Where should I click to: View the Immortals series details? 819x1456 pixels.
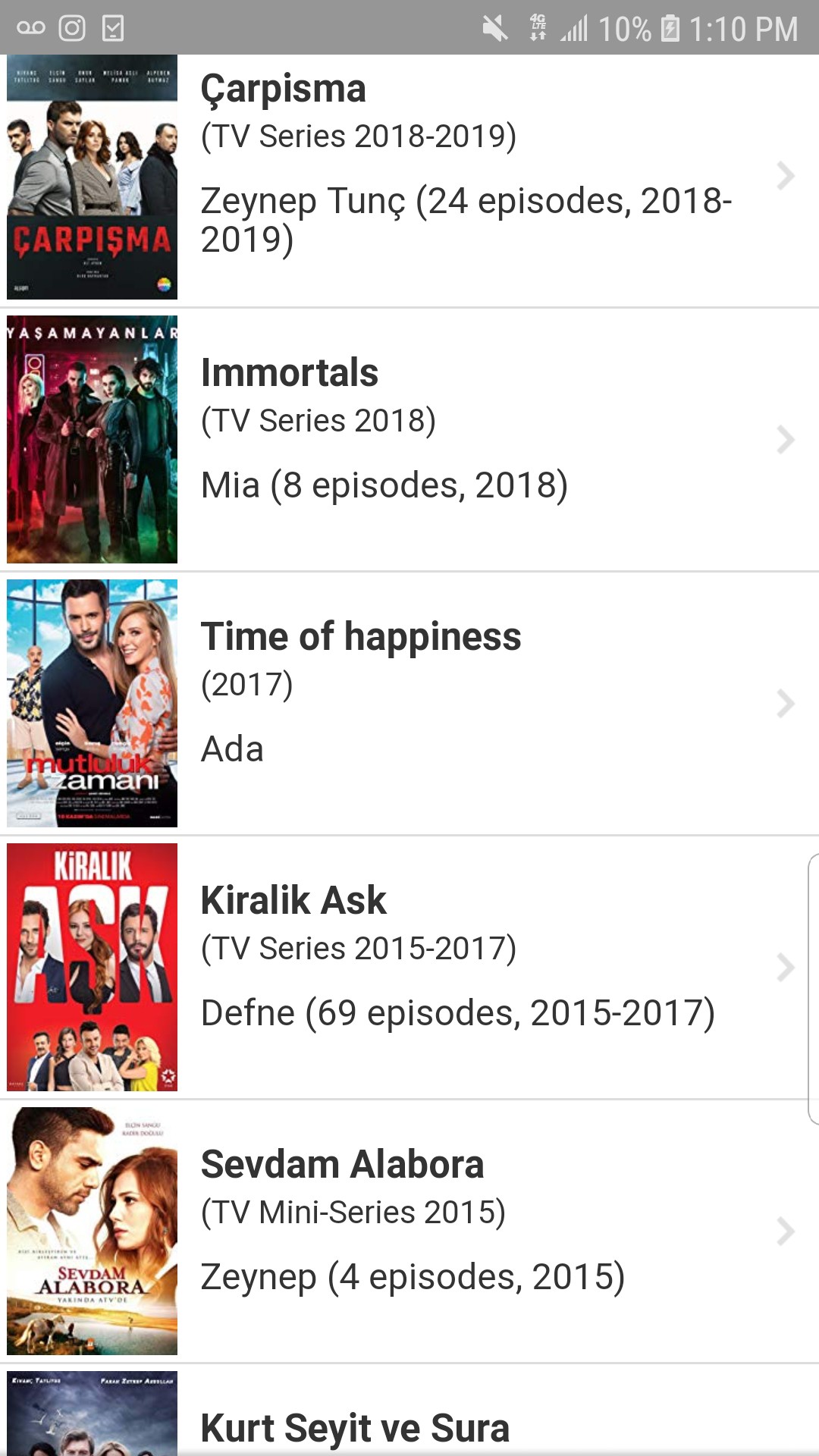(x=409, y=439)
